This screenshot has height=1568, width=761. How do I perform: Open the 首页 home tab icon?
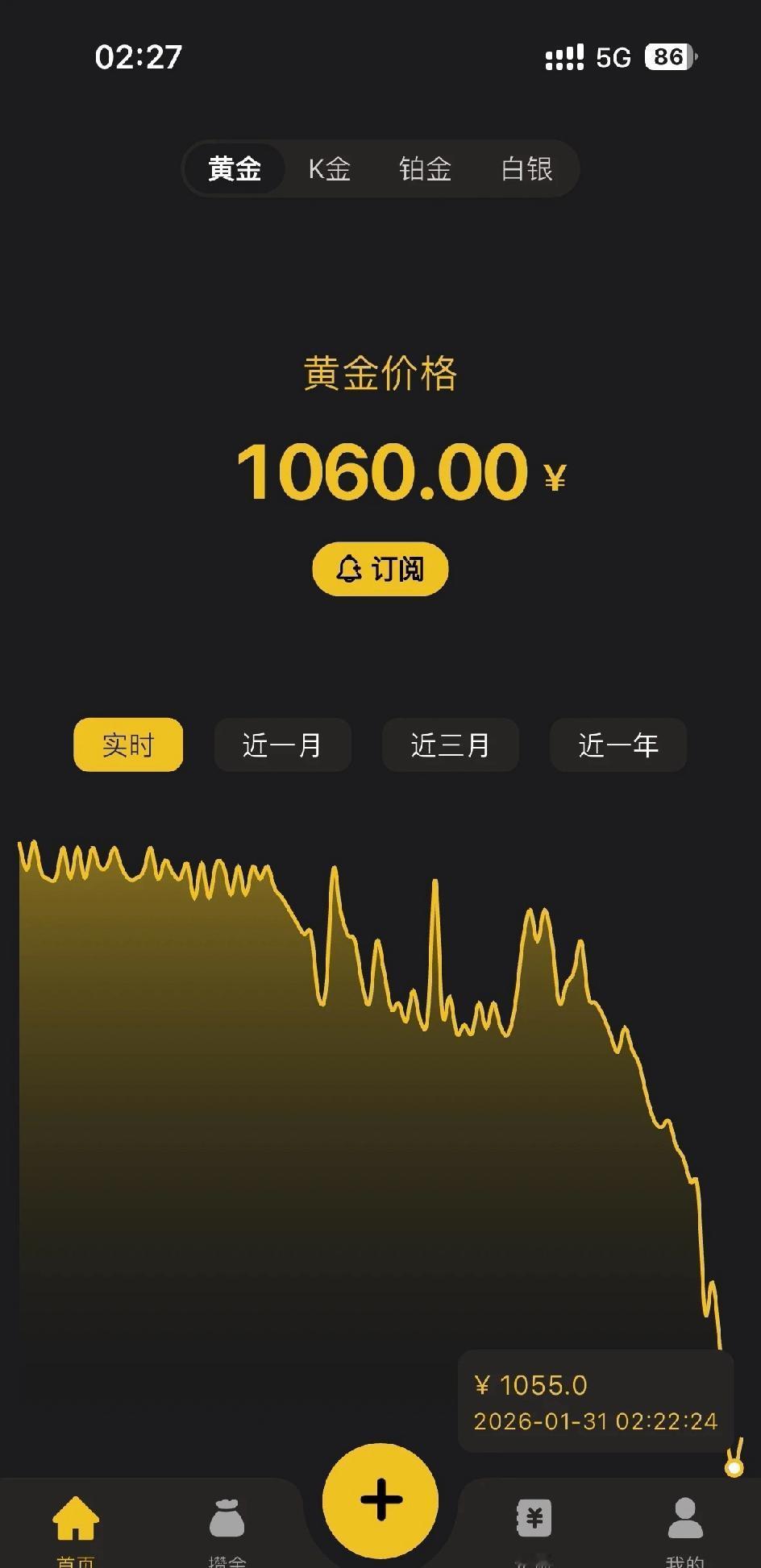tap(76, 1518)
